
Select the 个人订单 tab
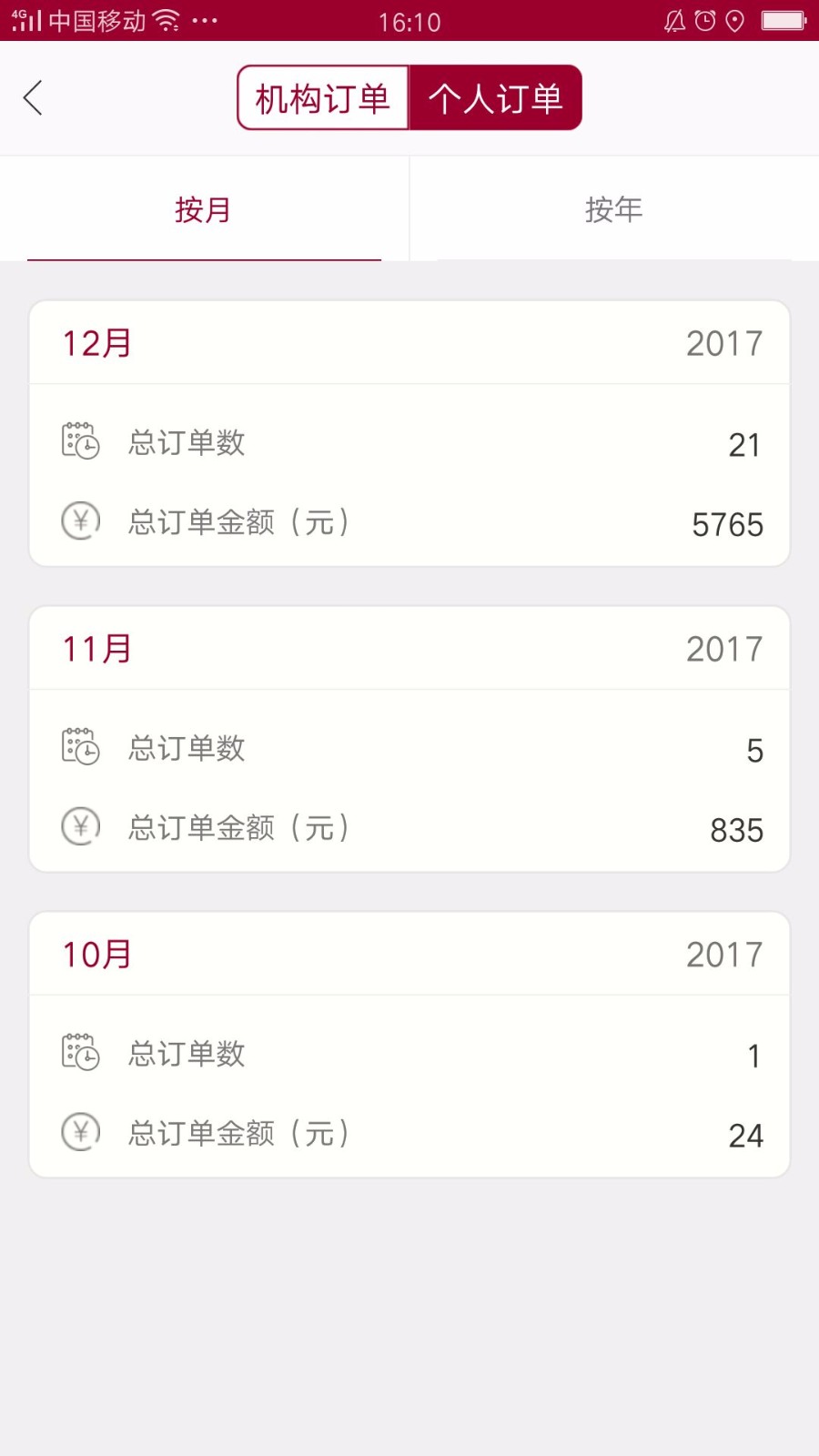(x=496, y=97)
